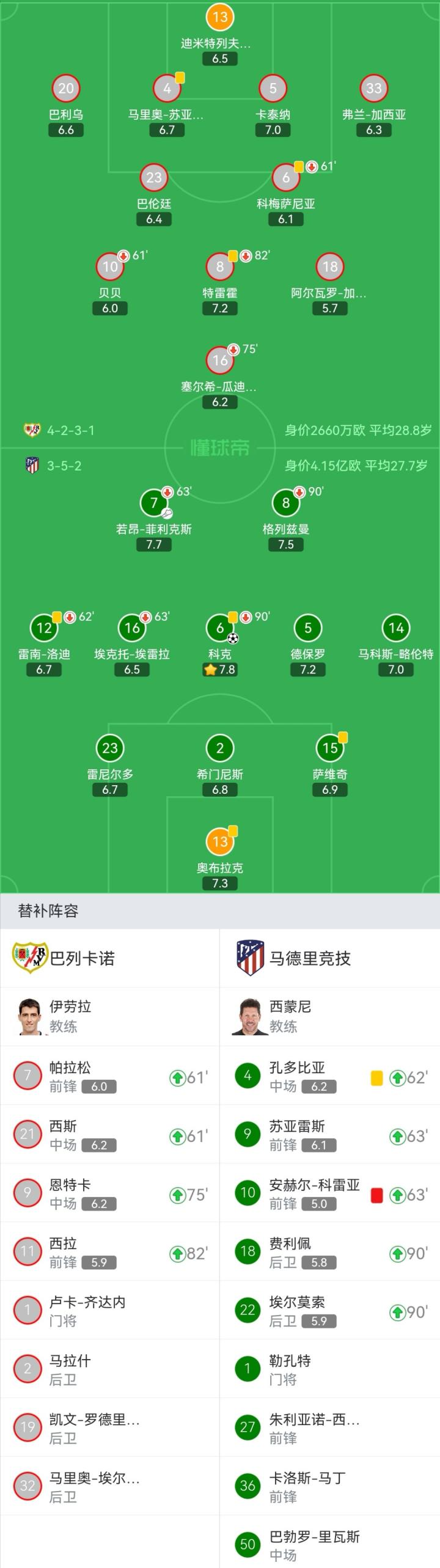The height and width of the screenshot is (1568, 440).
Task: Open 特雷霍's player card
Action: 220,267
